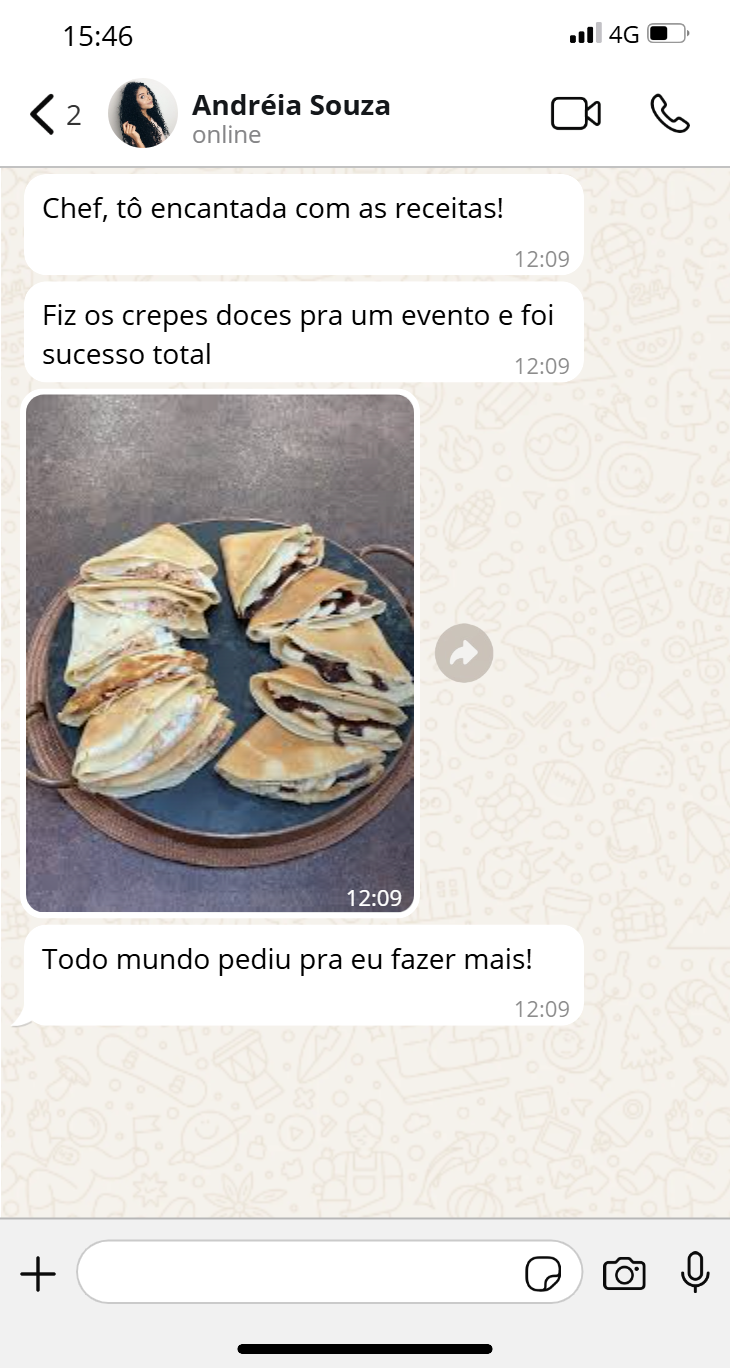Focus the message text field
This screenshot has height=1368, width=730.
click(x=300, y=1272)
